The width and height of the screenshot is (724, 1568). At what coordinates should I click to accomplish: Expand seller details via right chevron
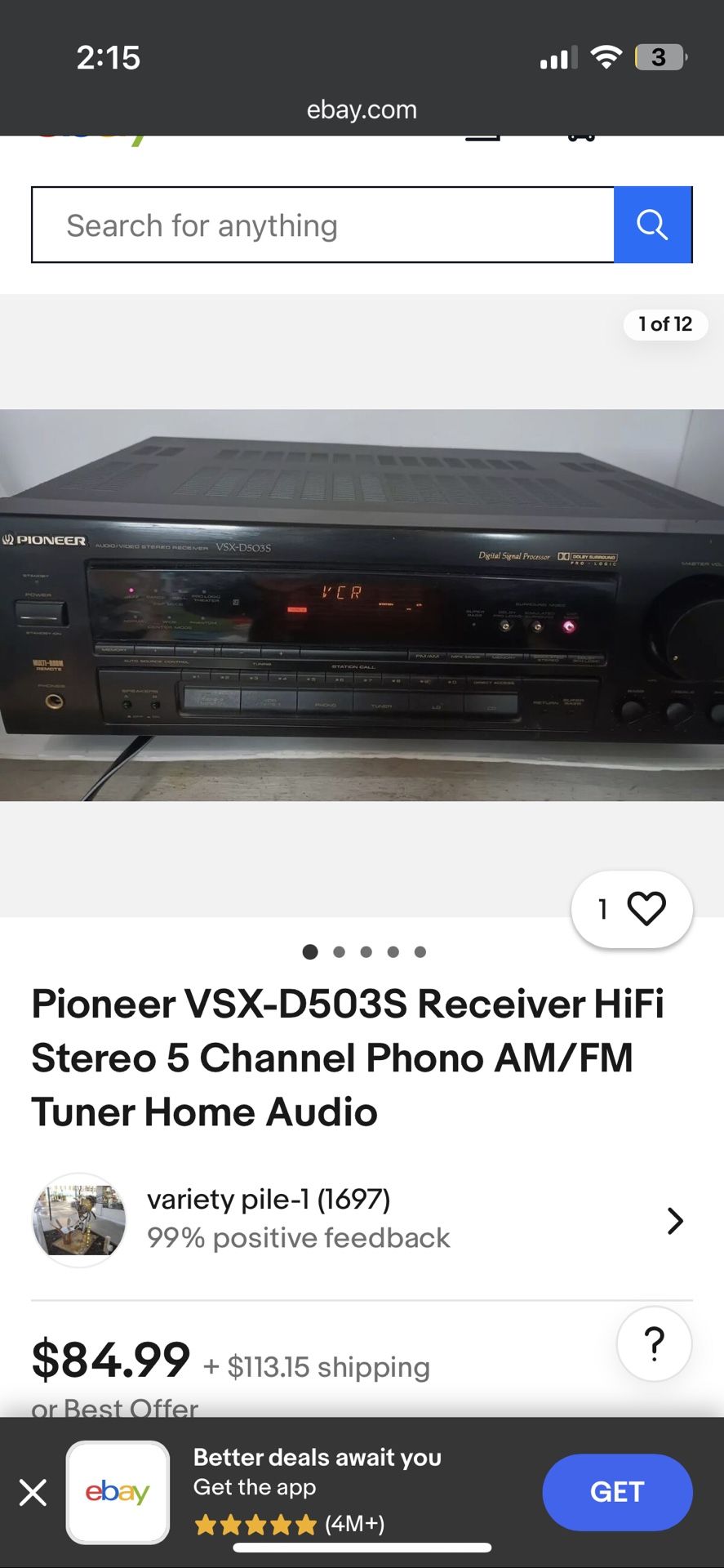point(675,1219)
